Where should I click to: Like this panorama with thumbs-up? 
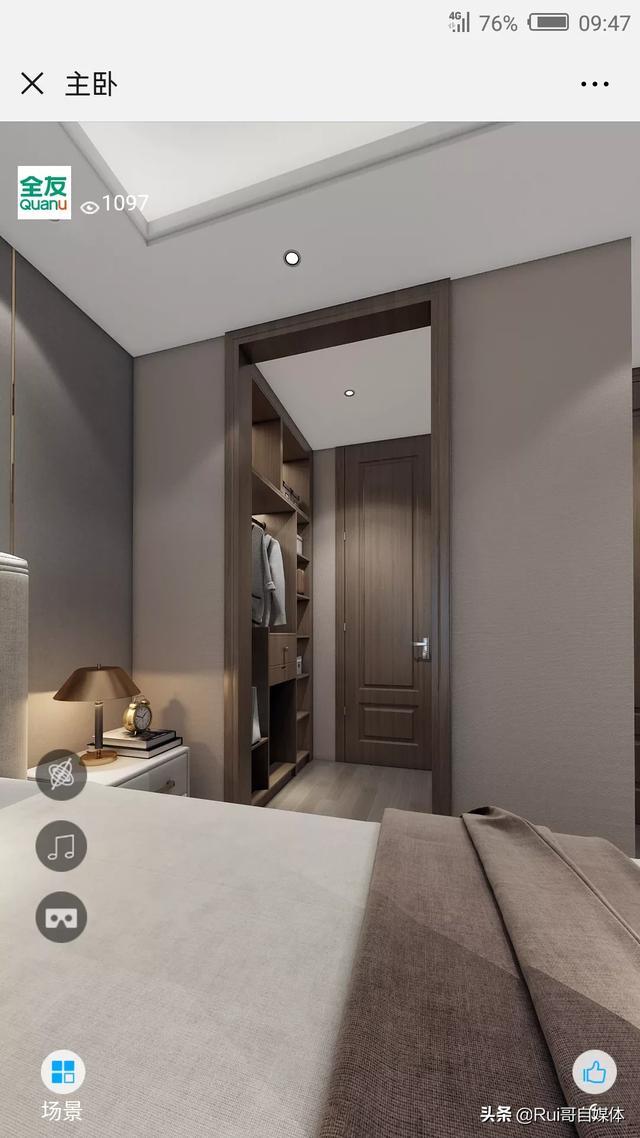coord(595,1073)
